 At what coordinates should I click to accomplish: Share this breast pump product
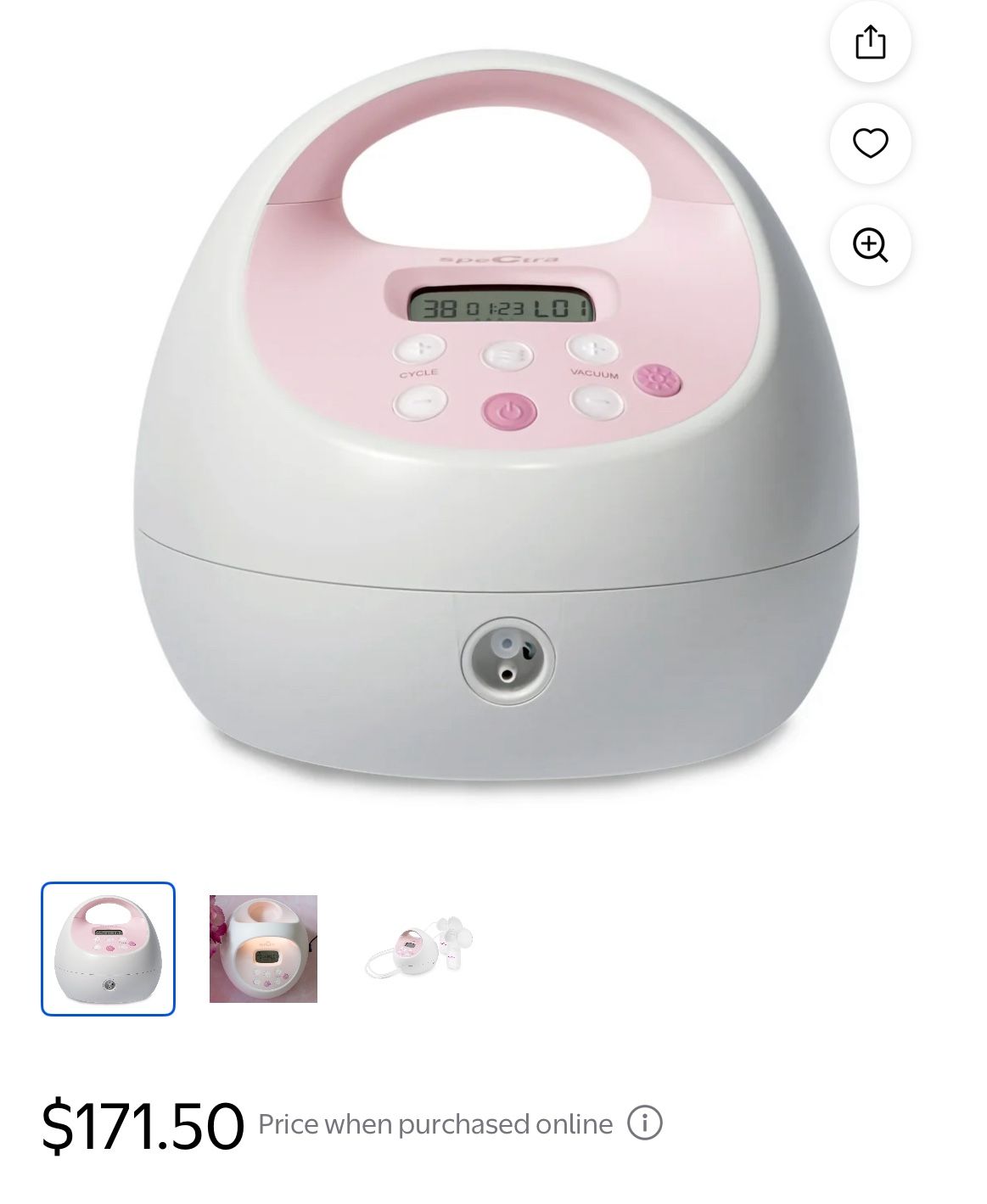pyautogui.click(x=870, y=42)
